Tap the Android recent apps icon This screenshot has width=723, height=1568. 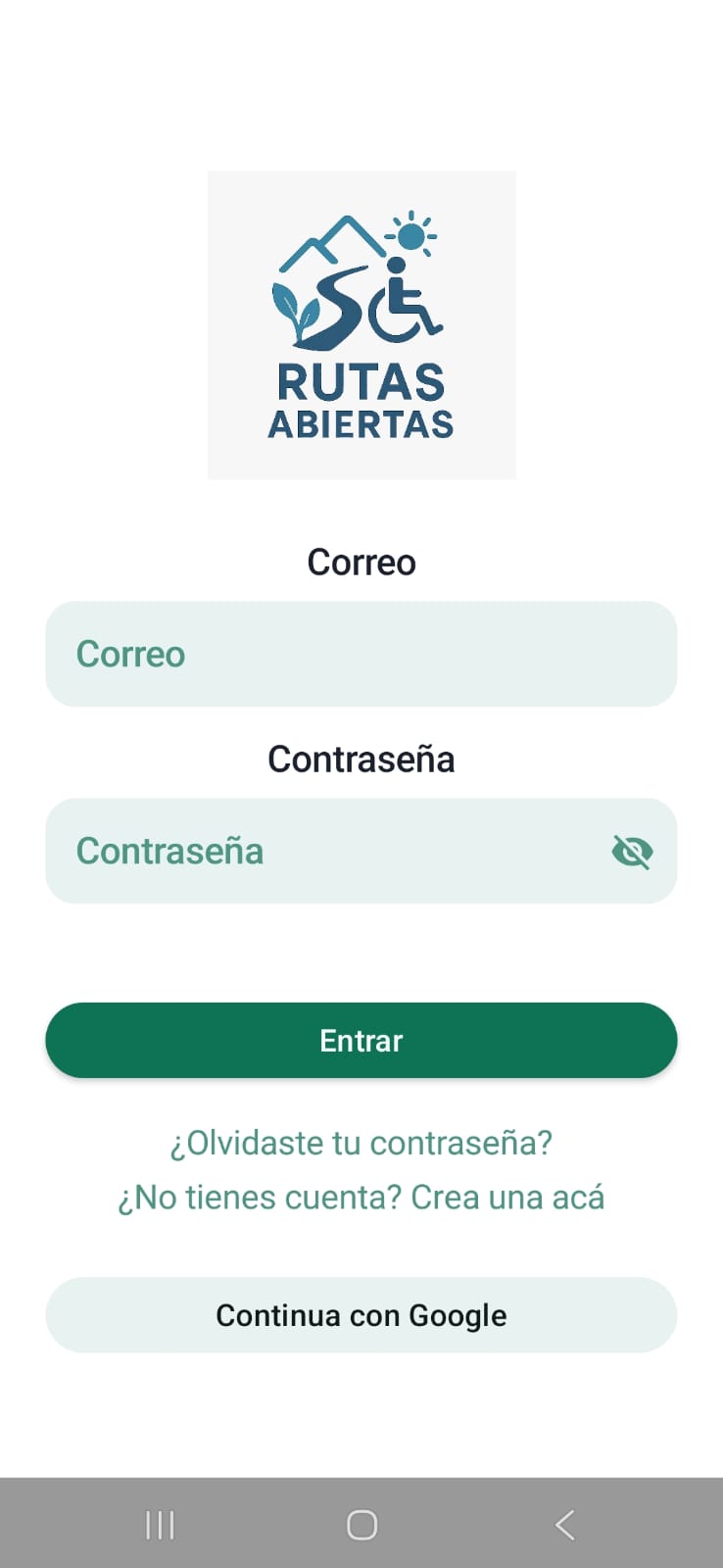click(x=159, y=1524)
